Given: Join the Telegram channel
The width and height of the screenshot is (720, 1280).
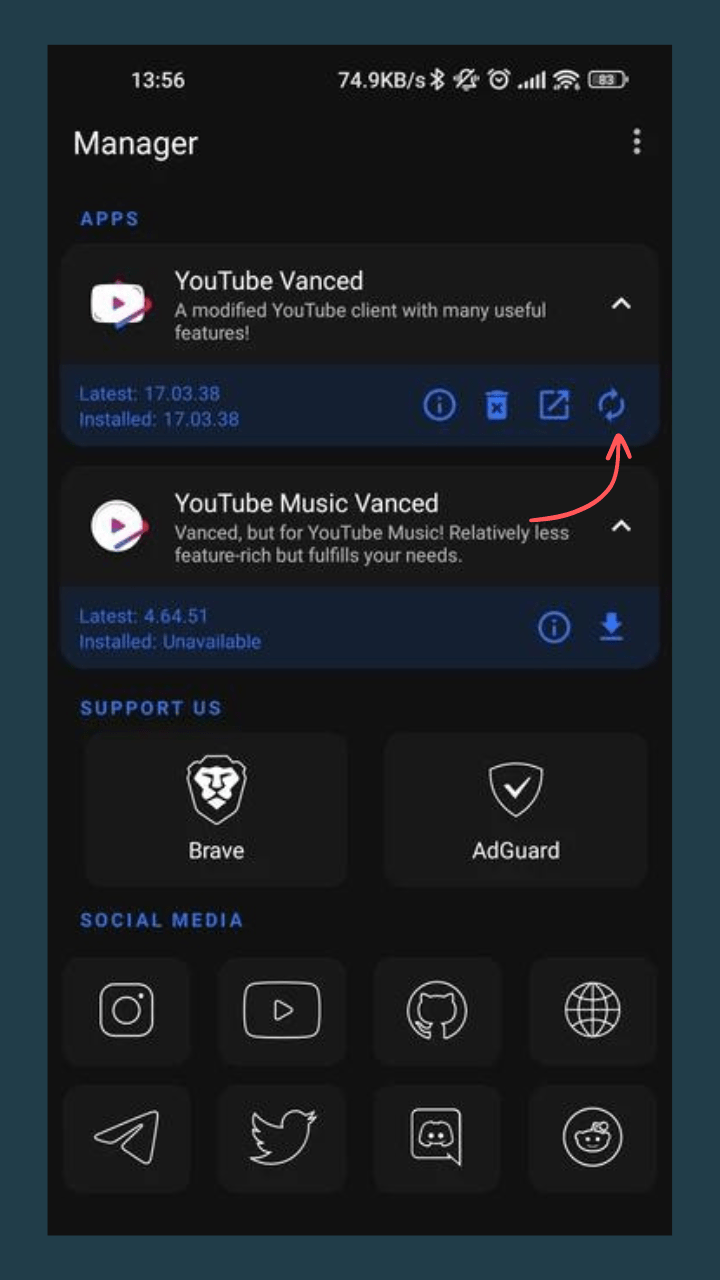Looking at the screenshot, I should click(x=127, y=1137).
